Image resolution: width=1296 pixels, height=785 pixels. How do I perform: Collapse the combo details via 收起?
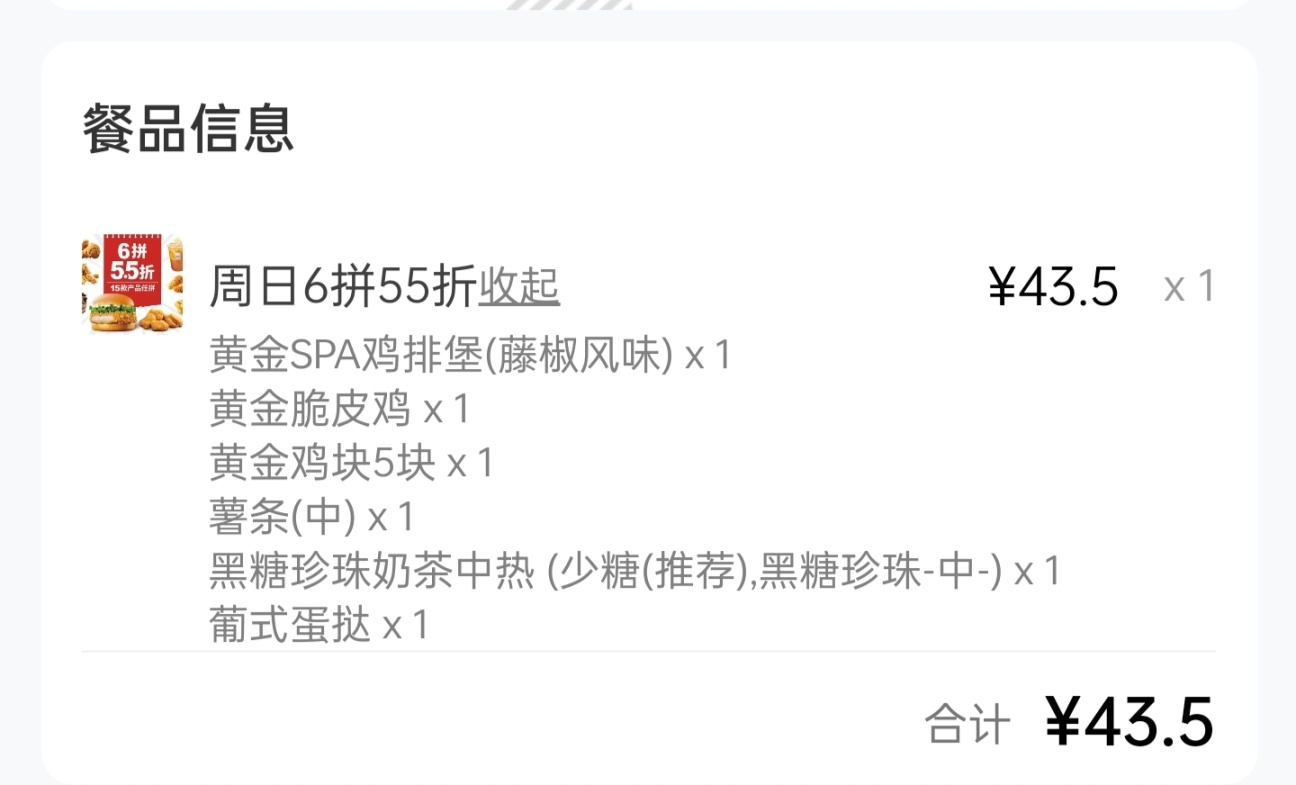(519, 288)
